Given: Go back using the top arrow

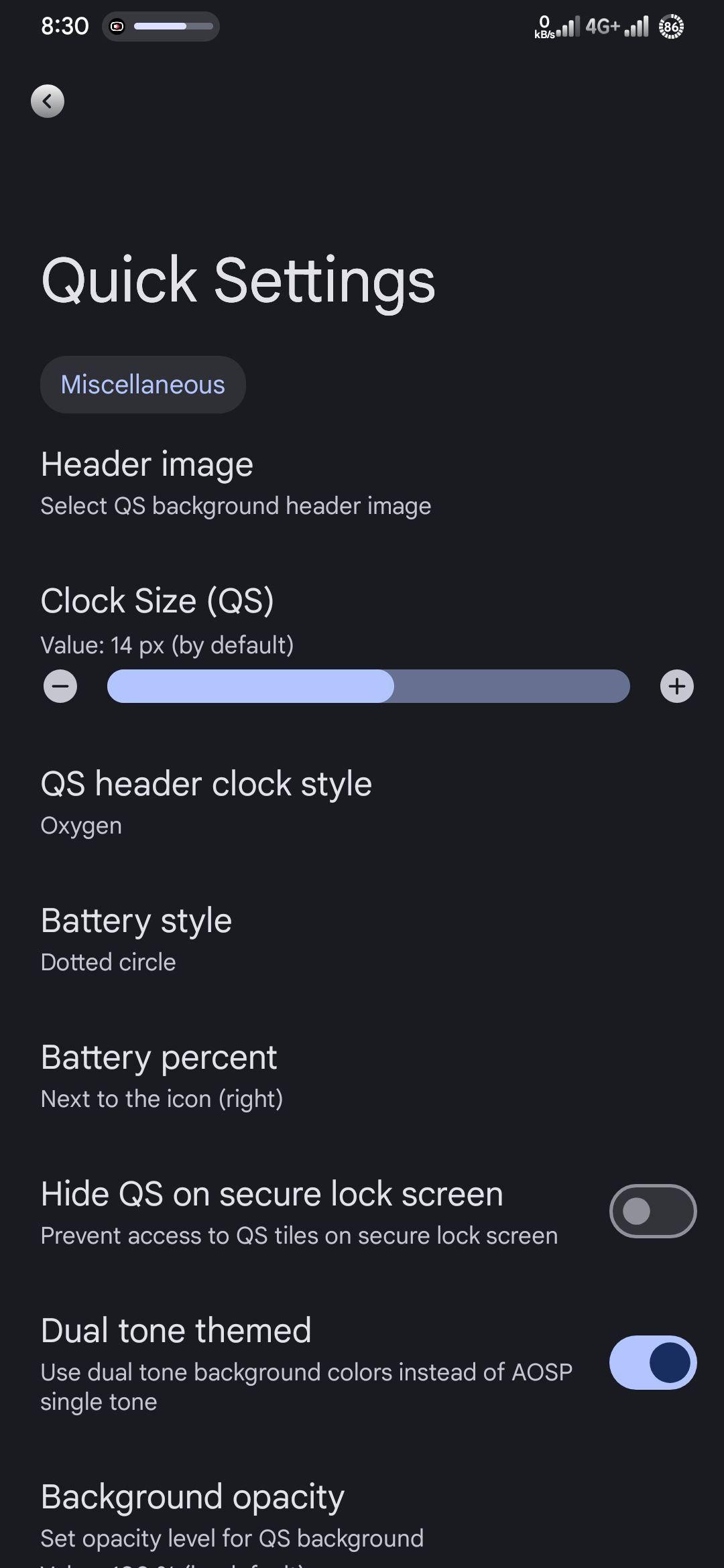Looking at the screenshot, I should (x=48, y=101).
